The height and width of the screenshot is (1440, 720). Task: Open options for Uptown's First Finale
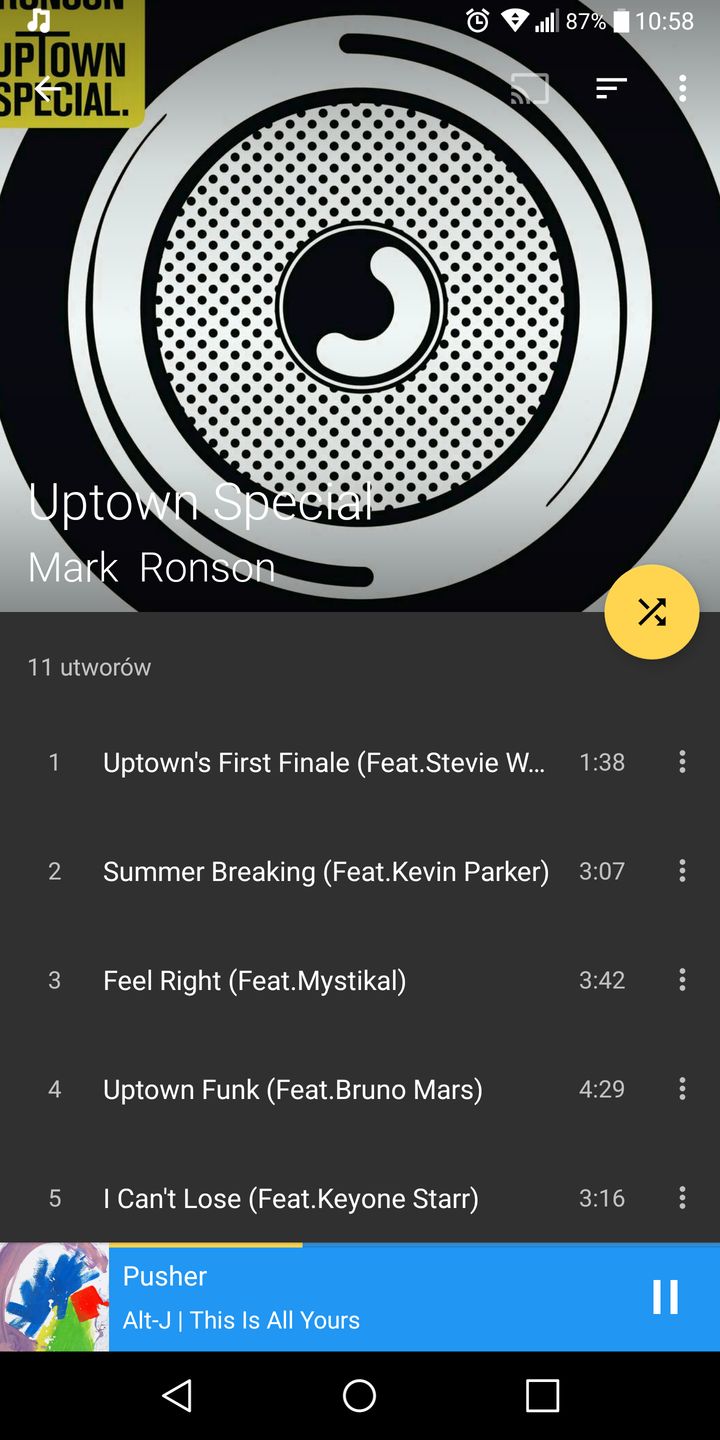pos(682,762)
